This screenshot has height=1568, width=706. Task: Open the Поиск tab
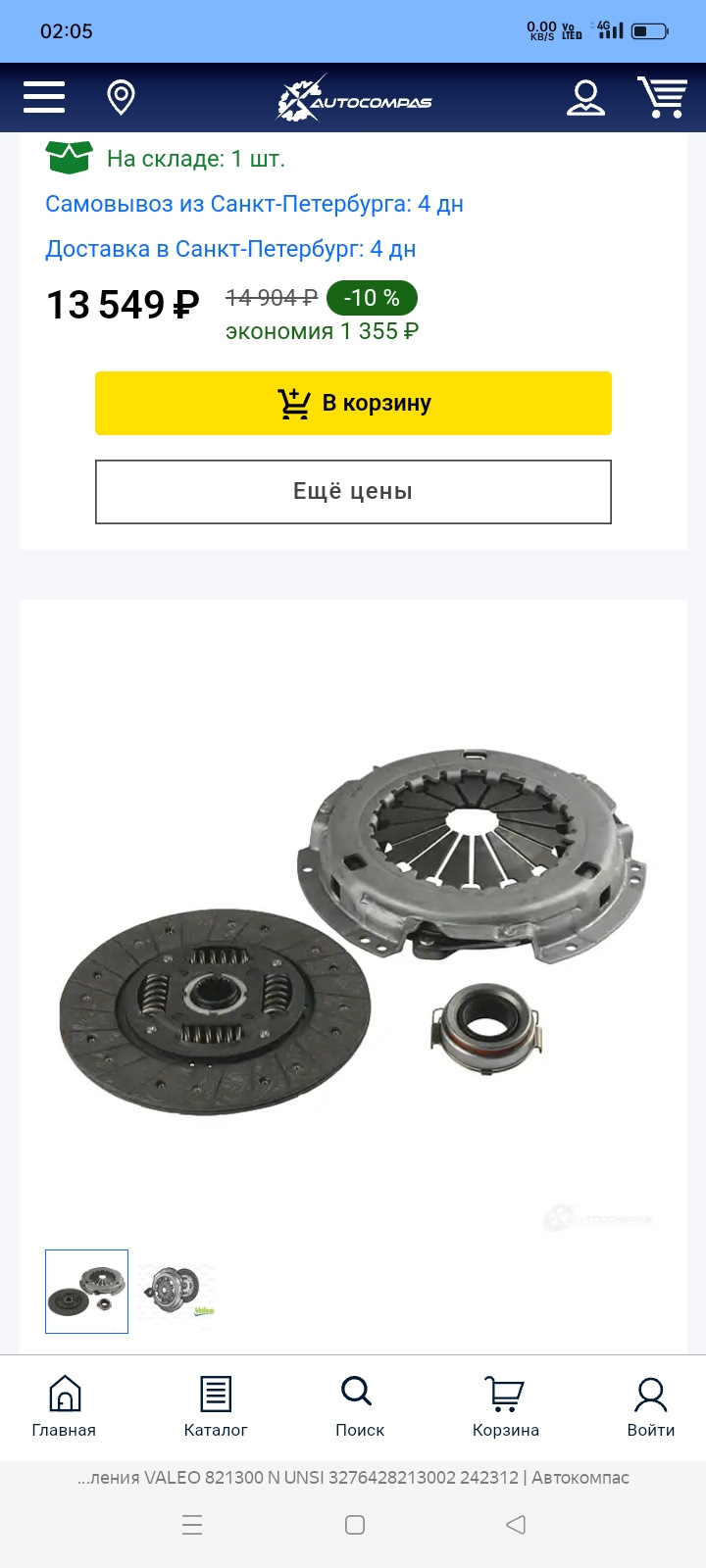point(359,1405)
